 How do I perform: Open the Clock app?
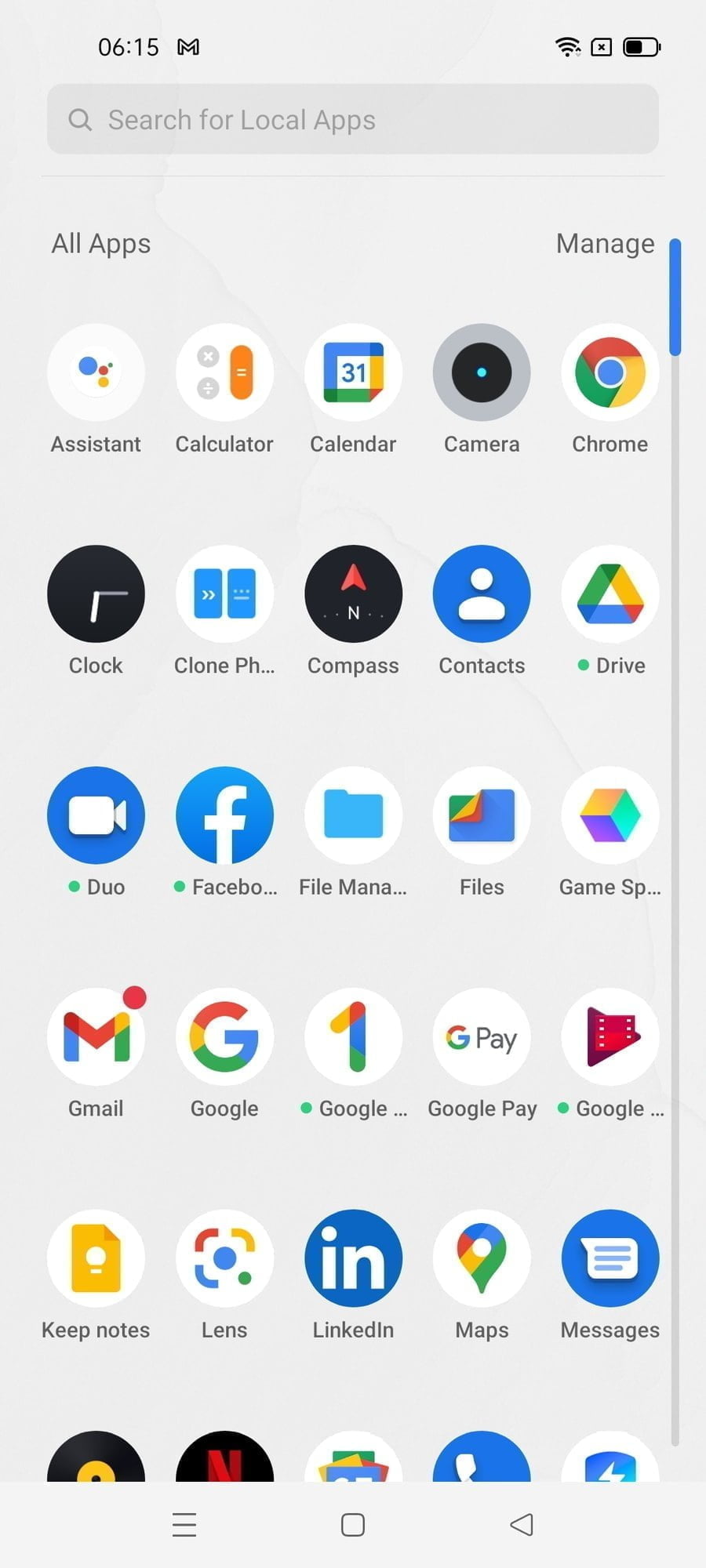point(96,594)
